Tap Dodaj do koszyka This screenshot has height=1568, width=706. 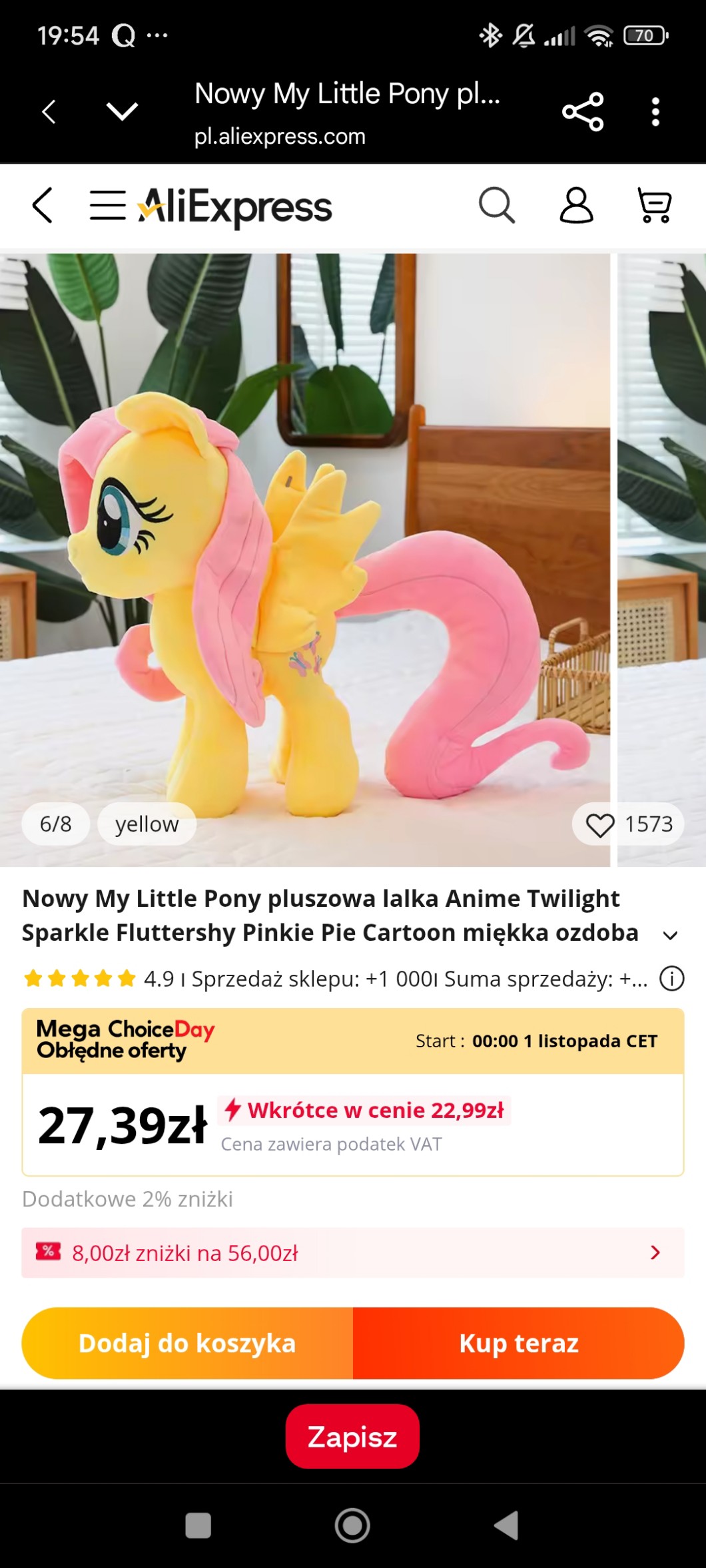coord(187,1343)
